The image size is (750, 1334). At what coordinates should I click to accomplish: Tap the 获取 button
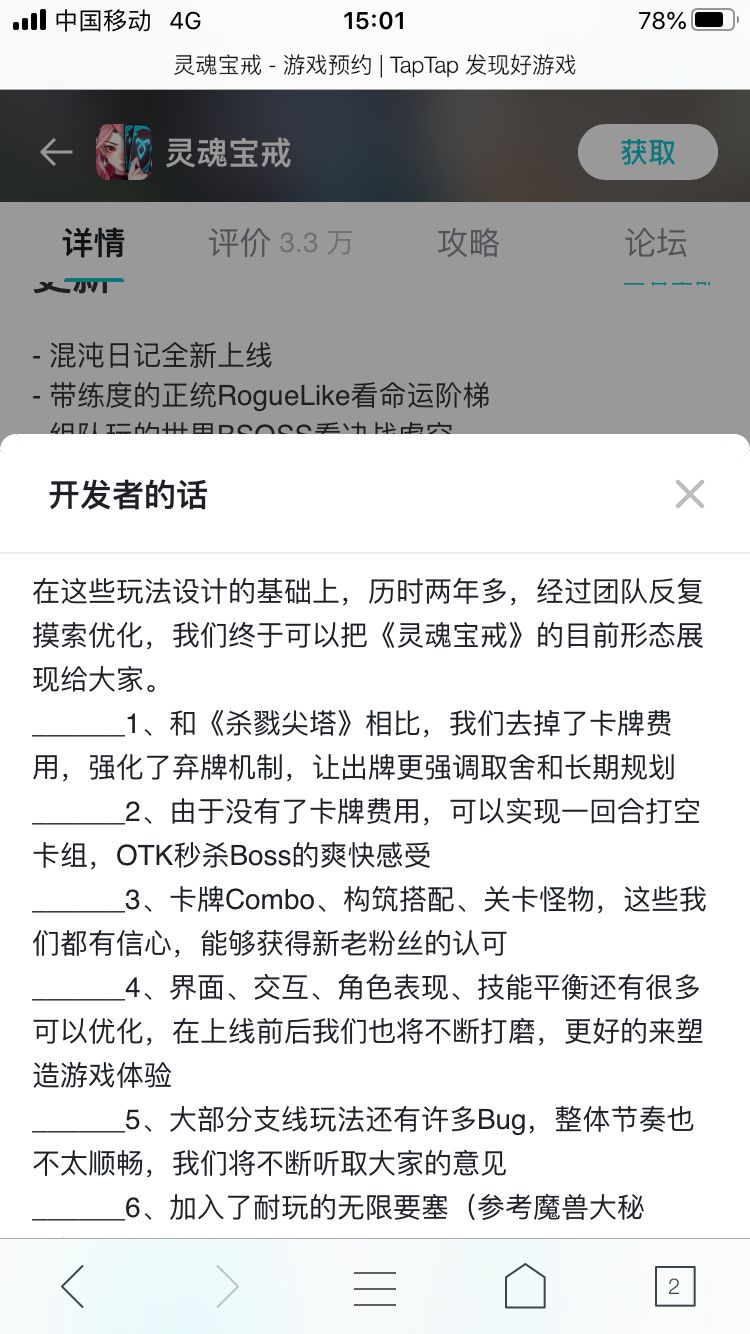click(x=648, y=152)
